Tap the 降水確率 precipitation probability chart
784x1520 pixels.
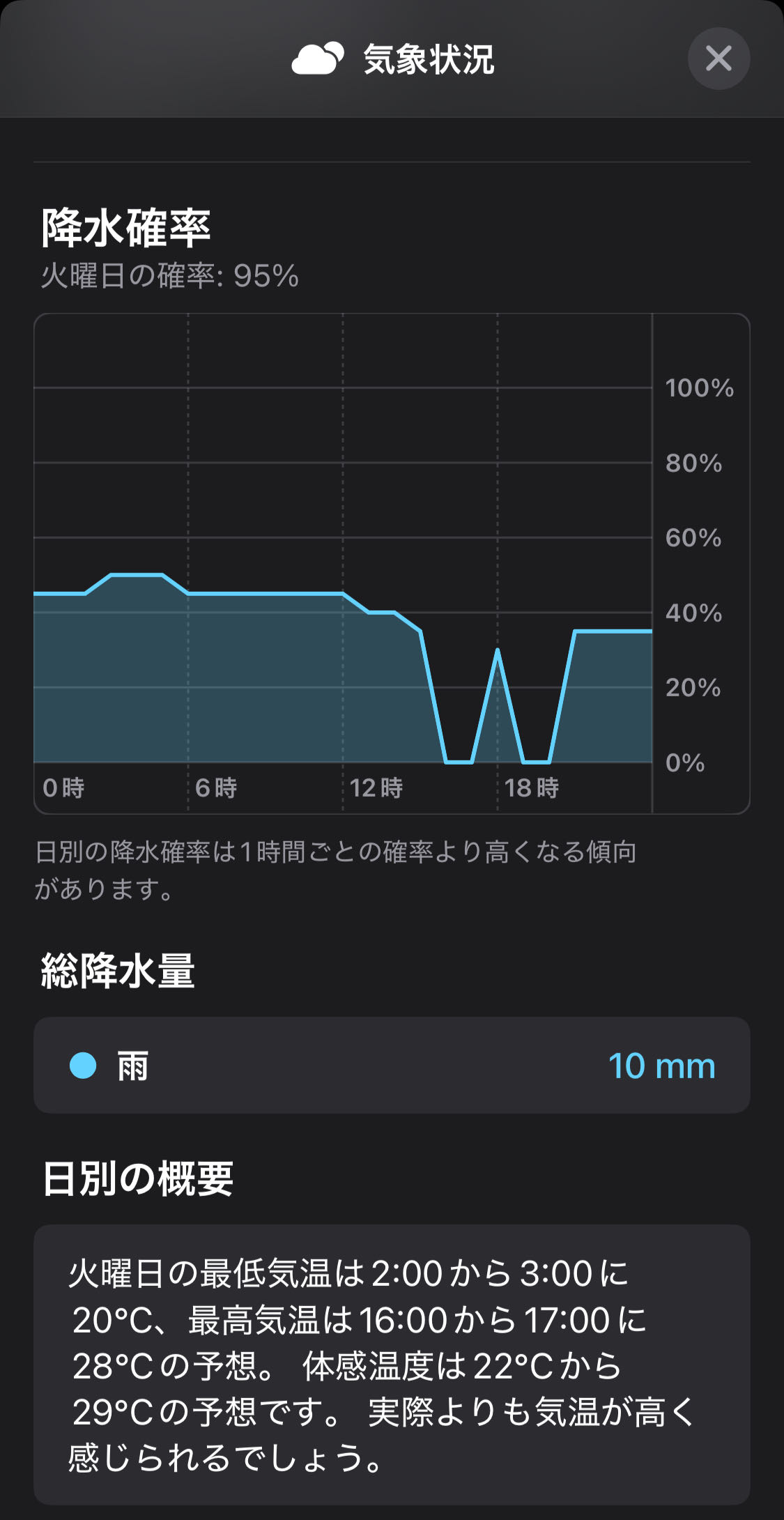[x=392, y=563]
